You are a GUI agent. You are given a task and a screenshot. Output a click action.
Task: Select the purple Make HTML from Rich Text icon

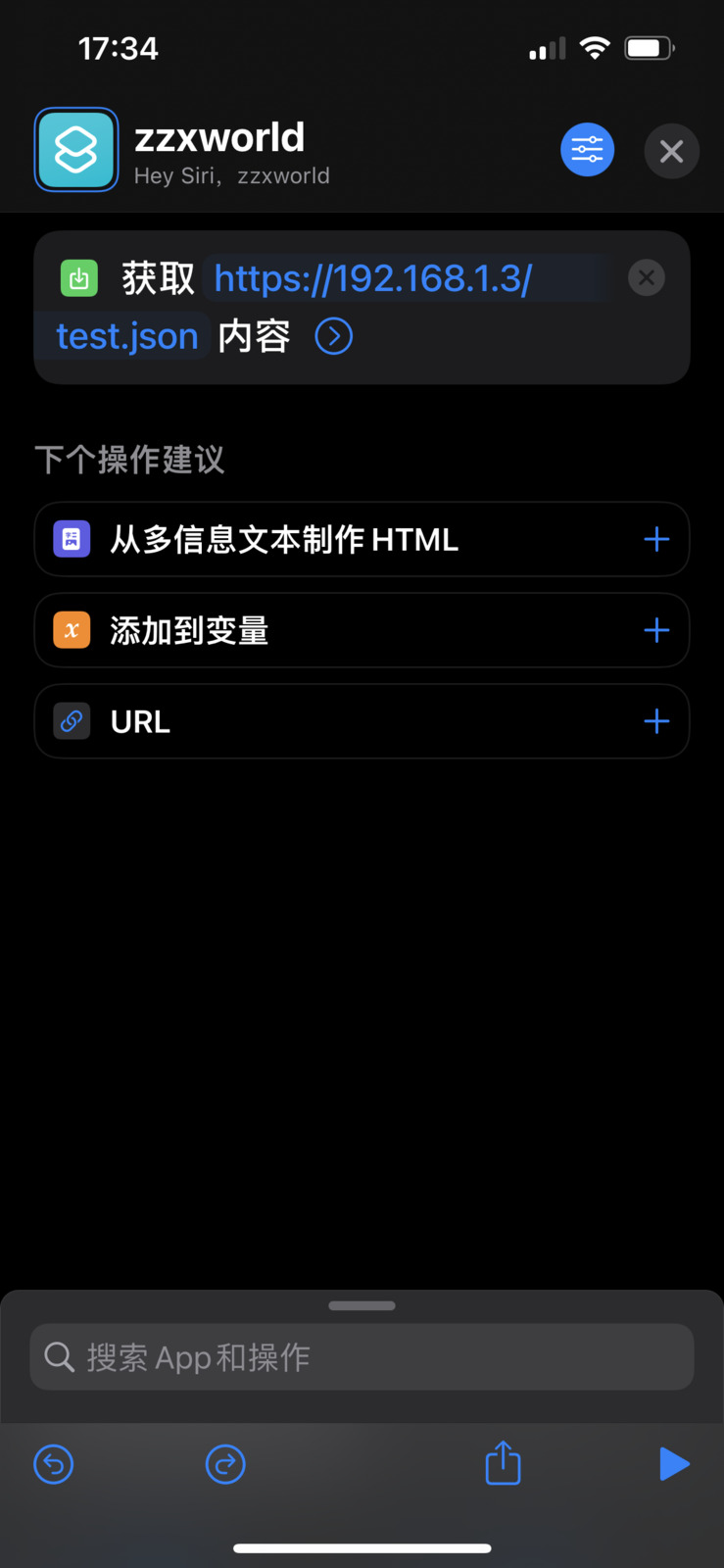point(71,538)
